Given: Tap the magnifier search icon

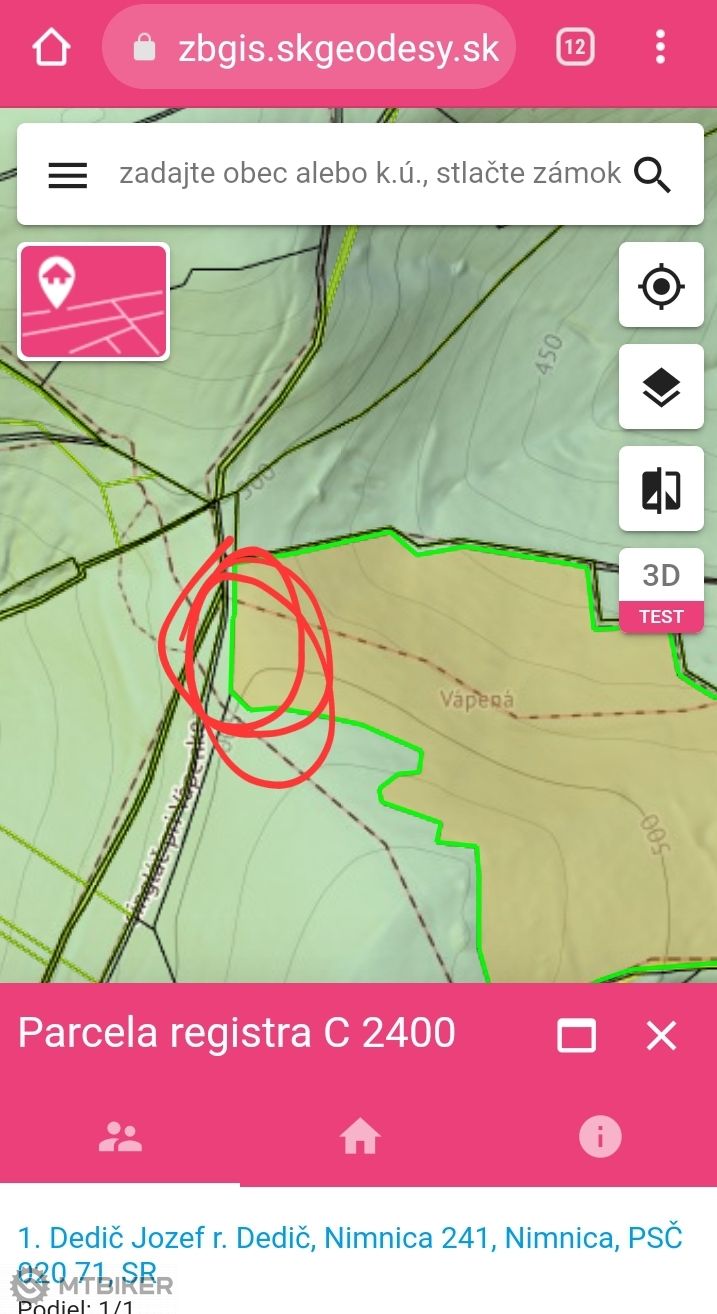Looking at the screenshot, I should [653, 175].
